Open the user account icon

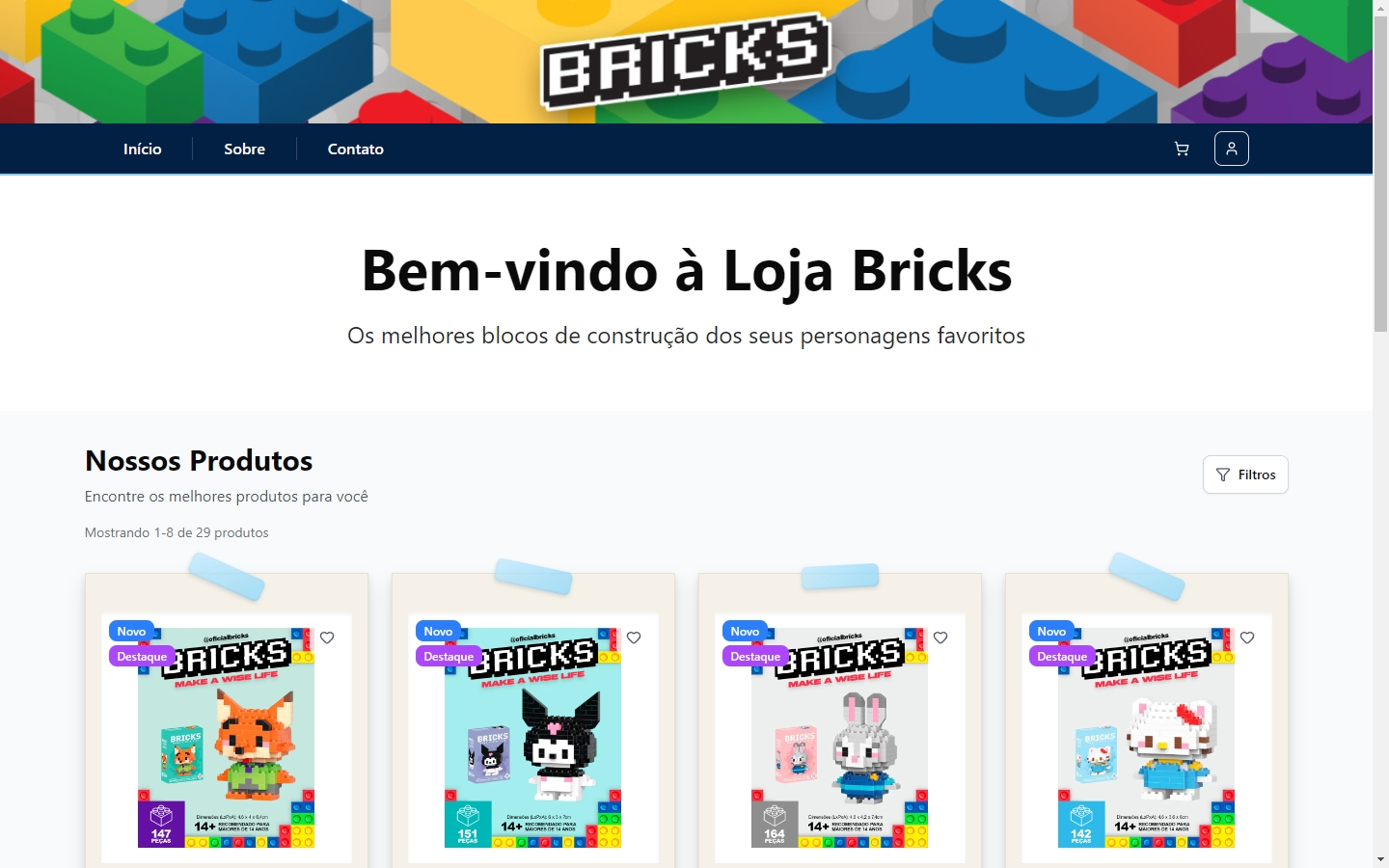(1231, 149)
